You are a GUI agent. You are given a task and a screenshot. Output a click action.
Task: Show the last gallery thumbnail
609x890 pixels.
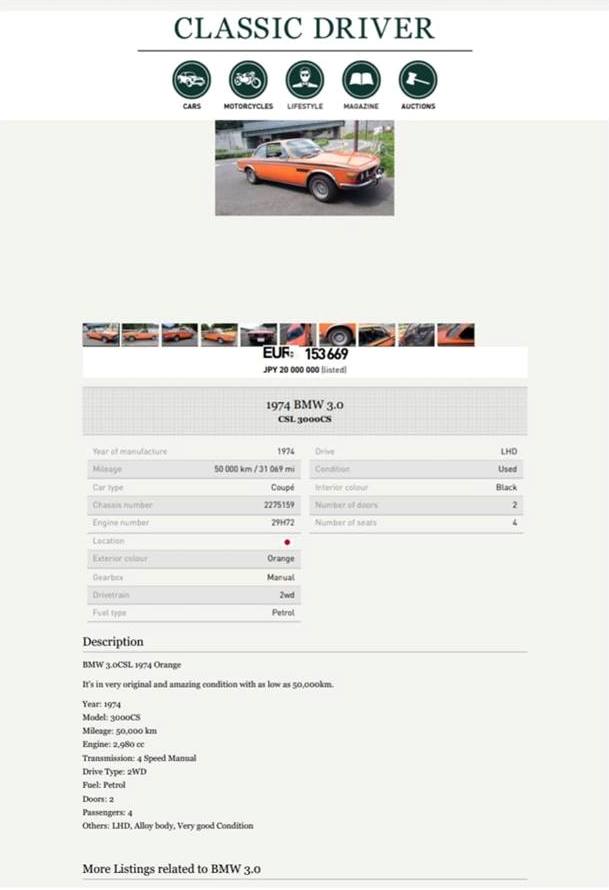pyautogui.click(x=456, y=334)
